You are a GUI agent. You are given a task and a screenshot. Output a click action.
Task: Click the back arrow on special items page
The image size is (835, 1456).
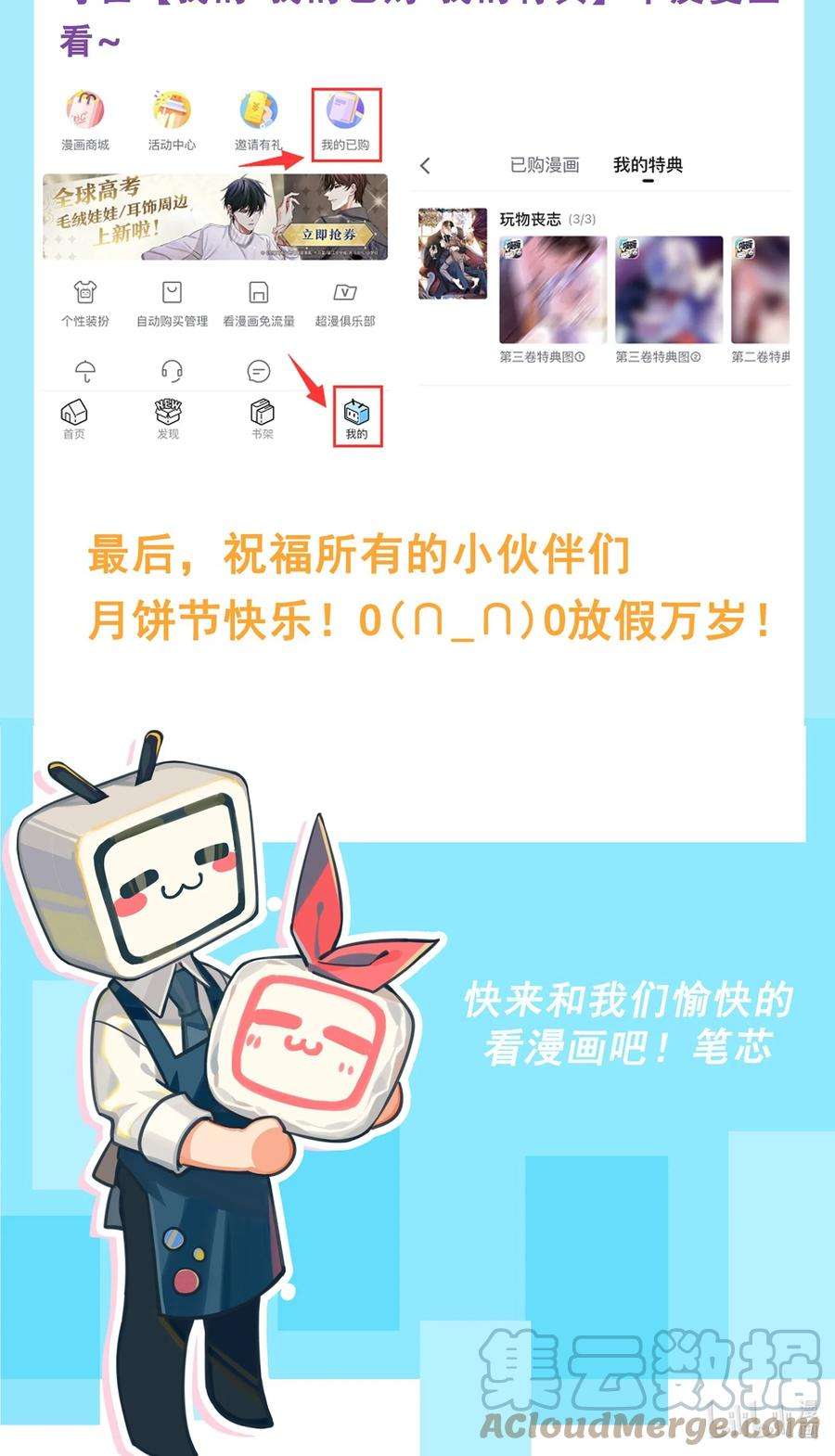[x=426, y=165]
